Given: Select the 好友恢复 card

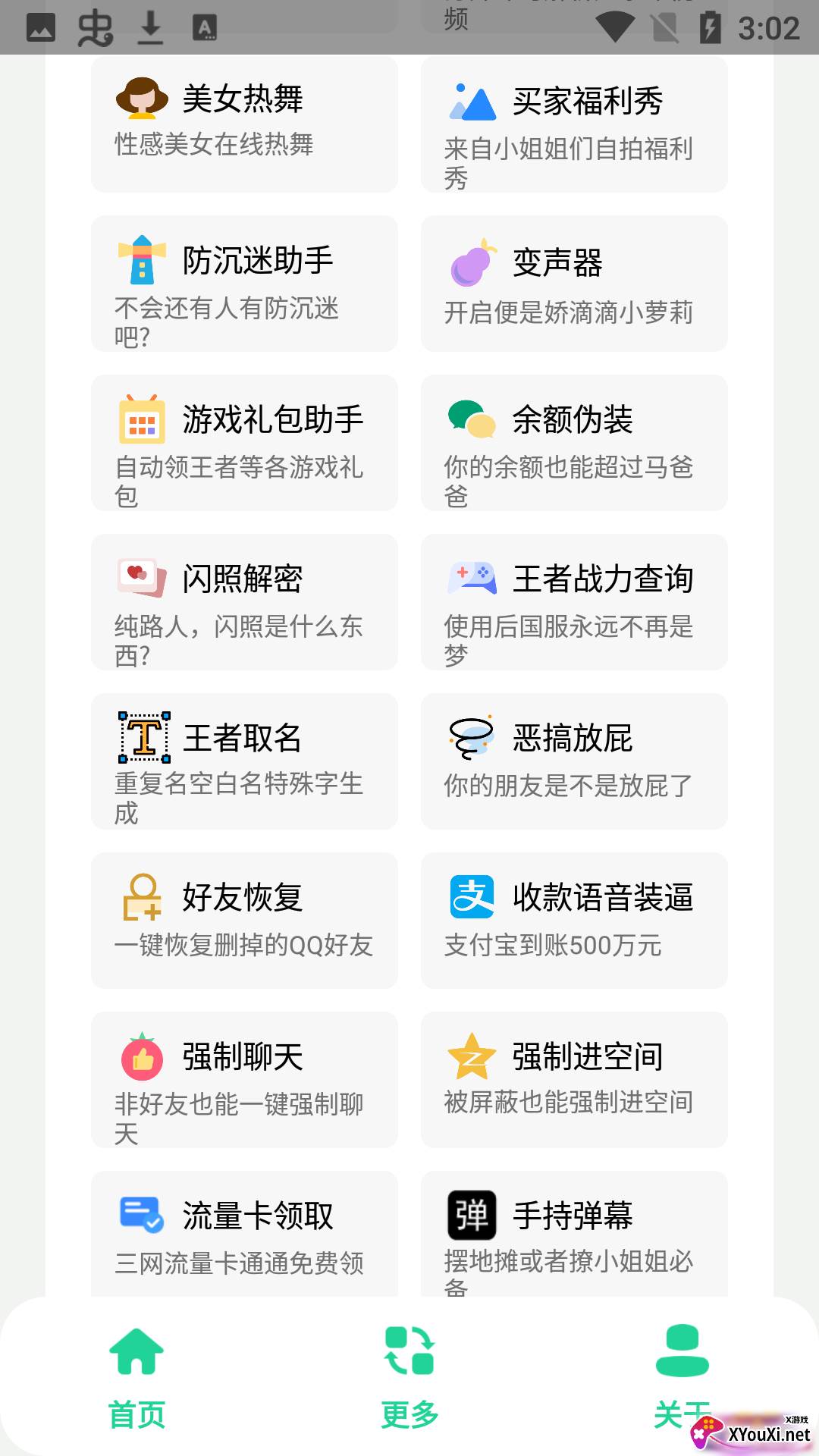Looking at the screenshot, I should [x=244, y=921].
